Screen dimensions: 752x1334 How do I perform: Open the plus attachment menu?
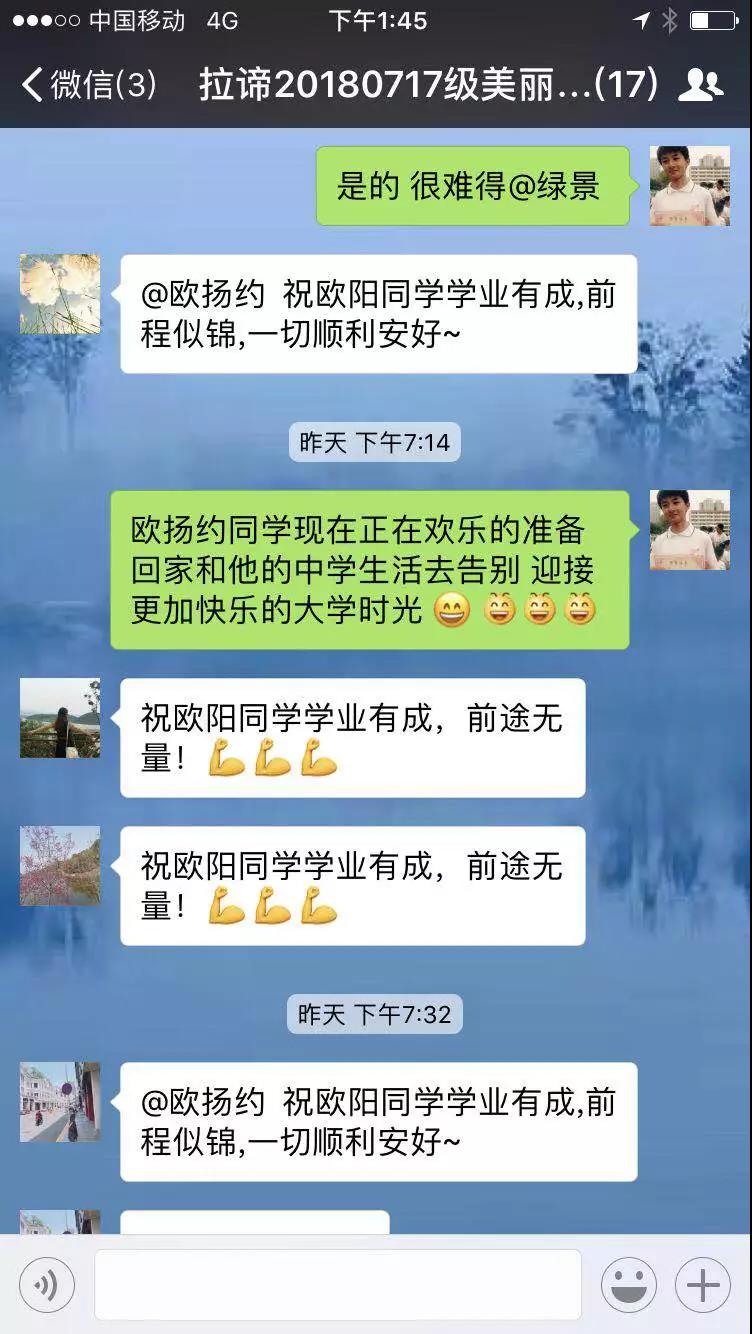click(703, 1285)
